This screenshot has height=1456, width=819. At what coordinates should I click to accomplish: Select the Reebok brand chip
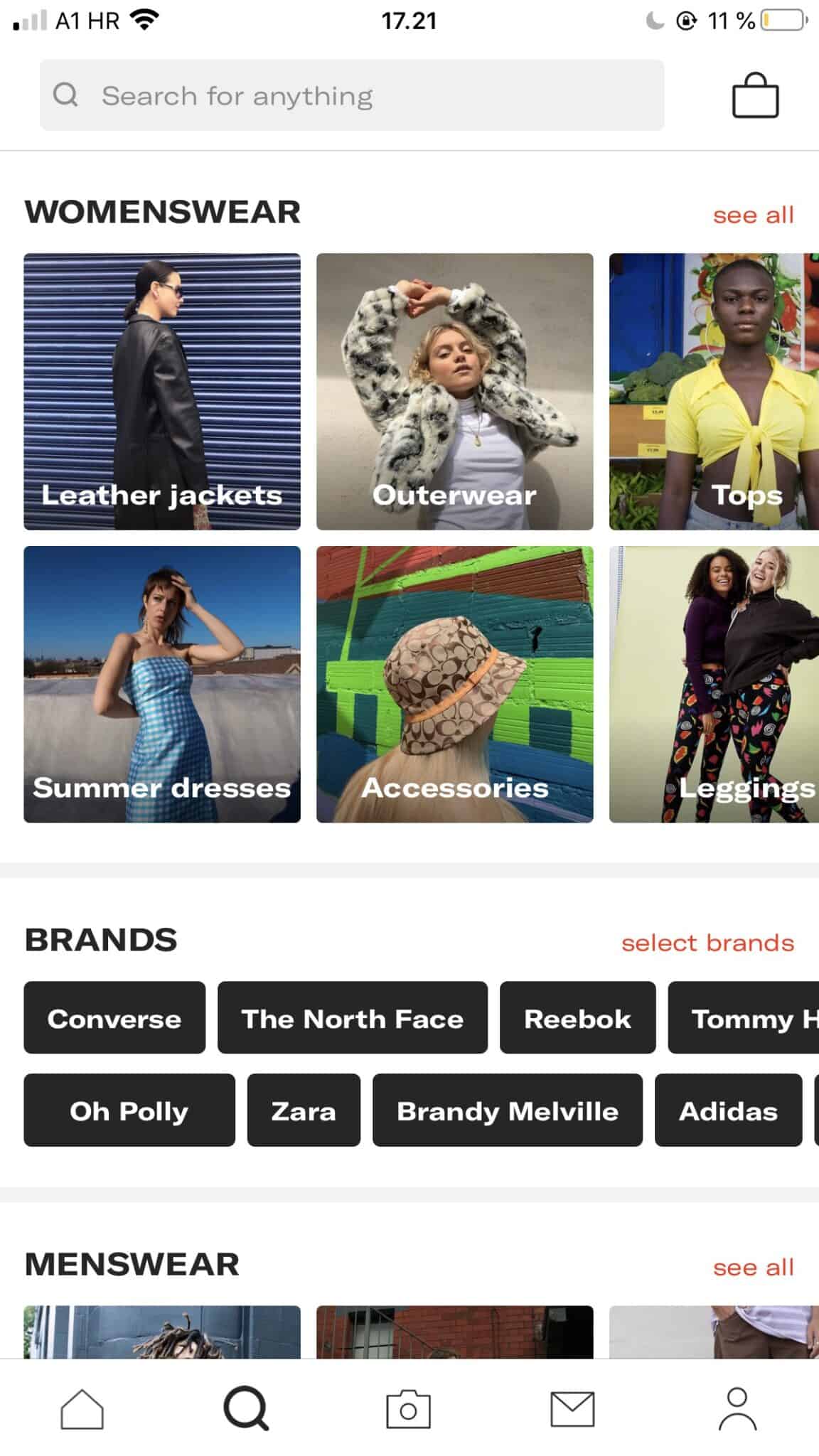click(x=577, y=1017)
